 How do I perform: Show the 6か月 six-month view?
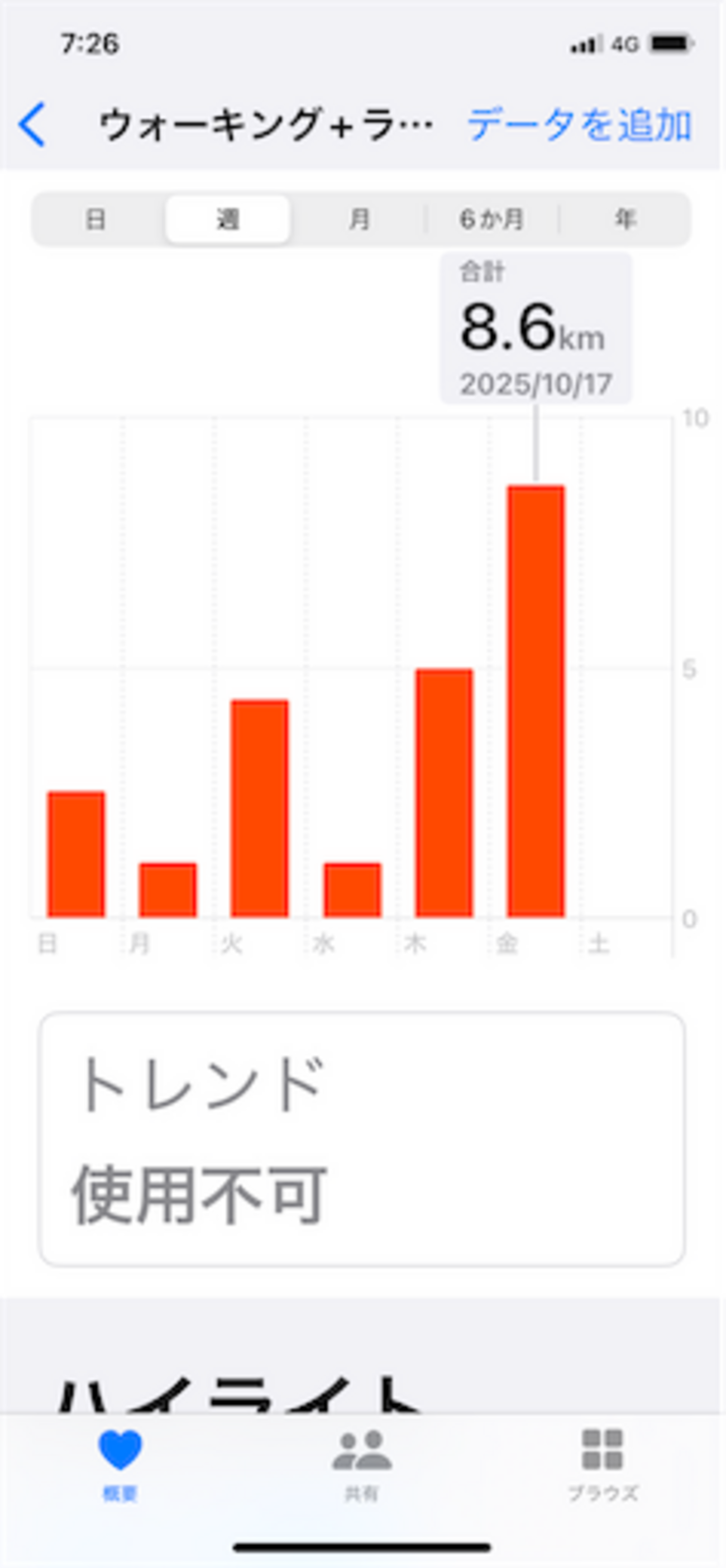(491, 219)
